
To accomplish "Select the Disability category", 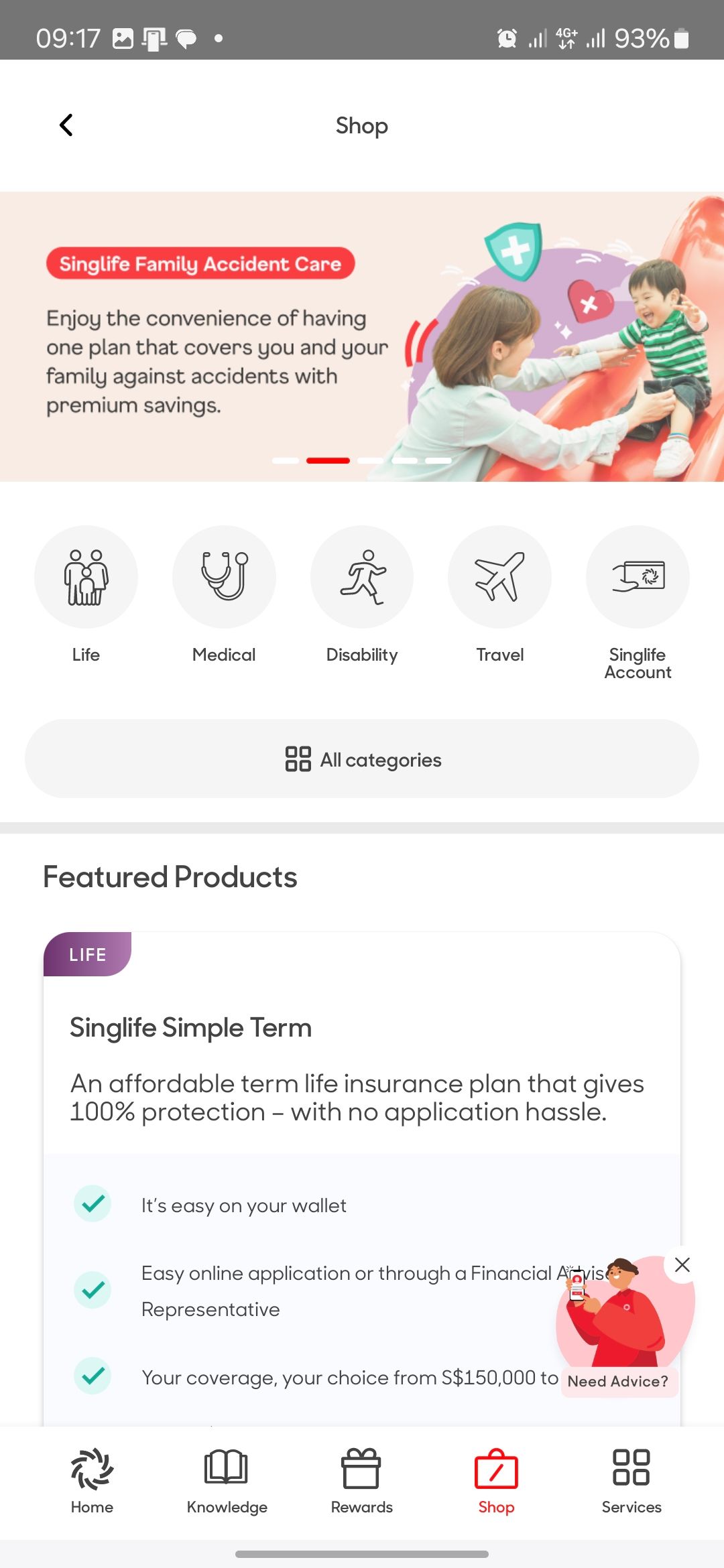I will tap(362, 577).
